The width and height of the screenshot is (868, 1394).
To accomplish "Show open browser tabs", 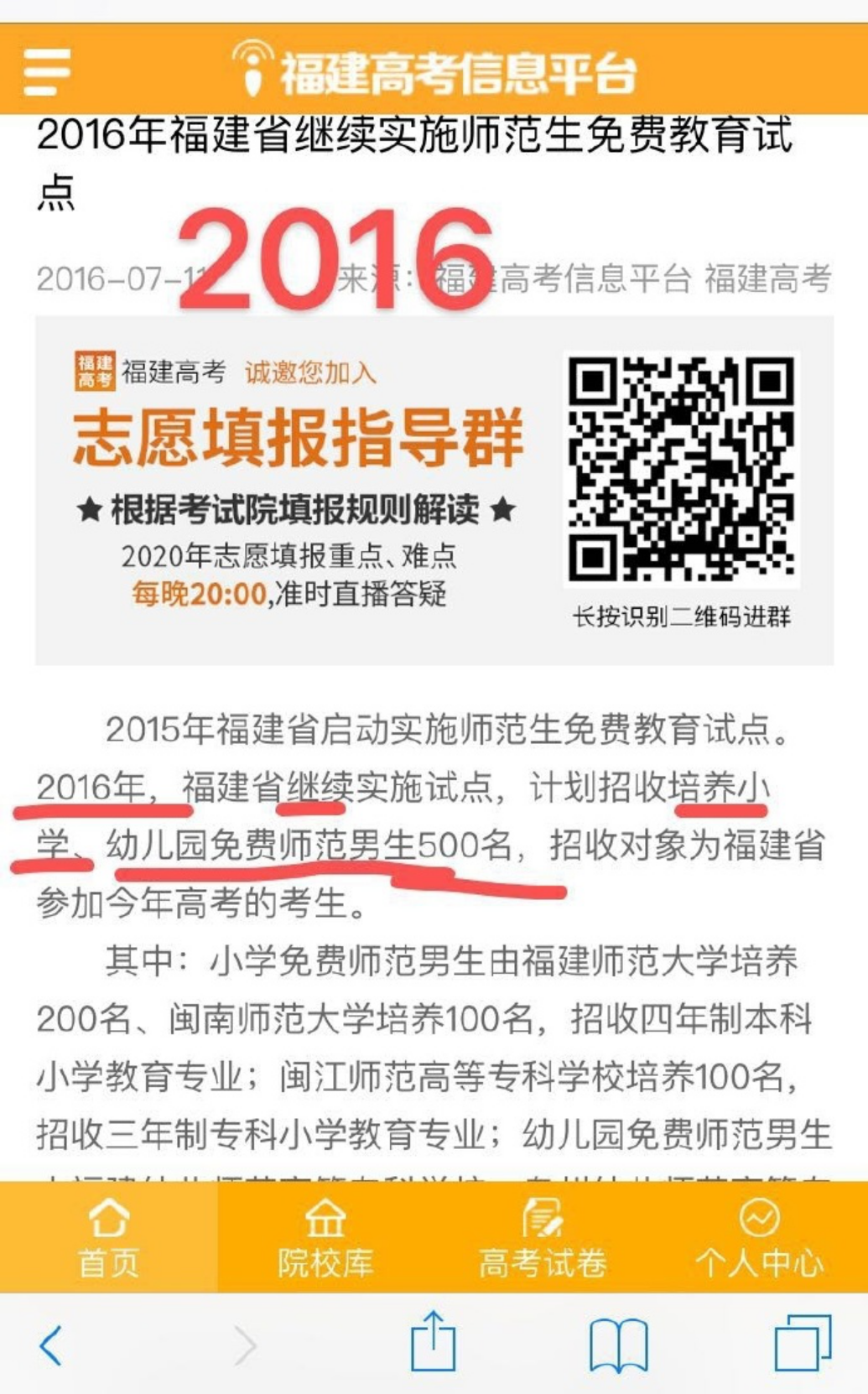I will click(x=803, y=1343).
